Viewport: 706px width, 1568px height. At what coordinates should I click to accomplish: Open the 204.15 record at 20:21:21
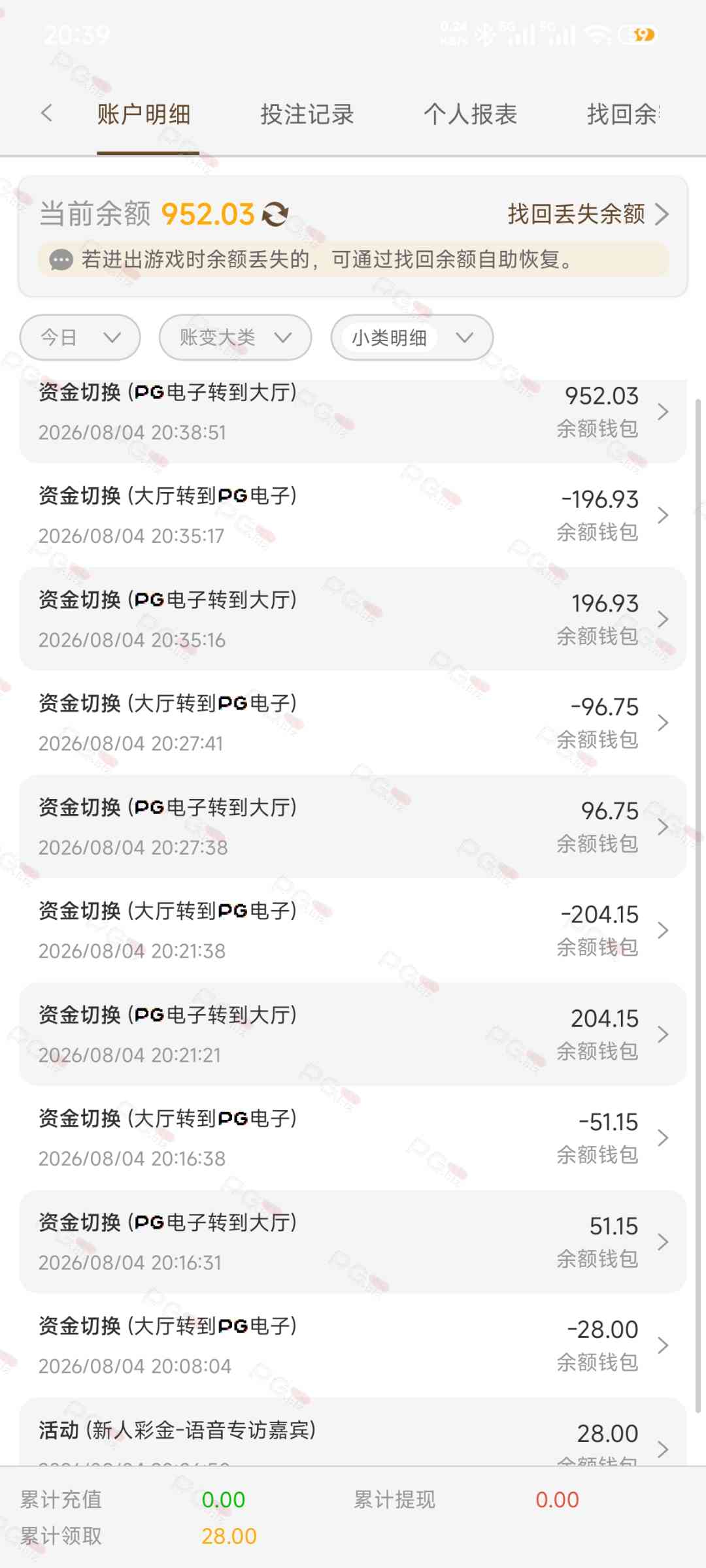(x=353, y=1034)
